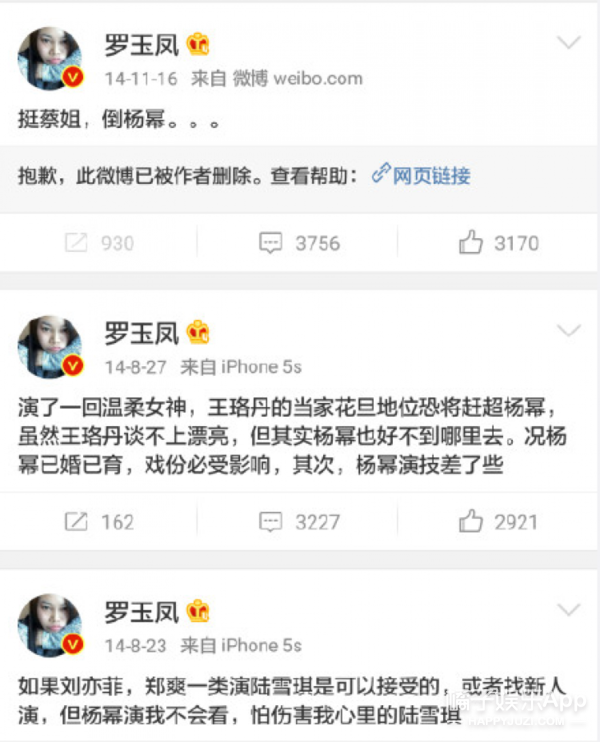Open the dropdown chevron on the 14-11-16 post
The image size is (600, 742).
tap(568, 42)
